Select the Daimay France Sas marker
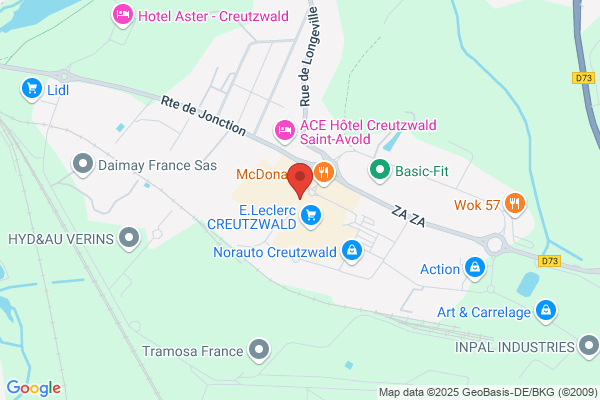The width and height of the screenshot is (600, 400). coord(83,164)
